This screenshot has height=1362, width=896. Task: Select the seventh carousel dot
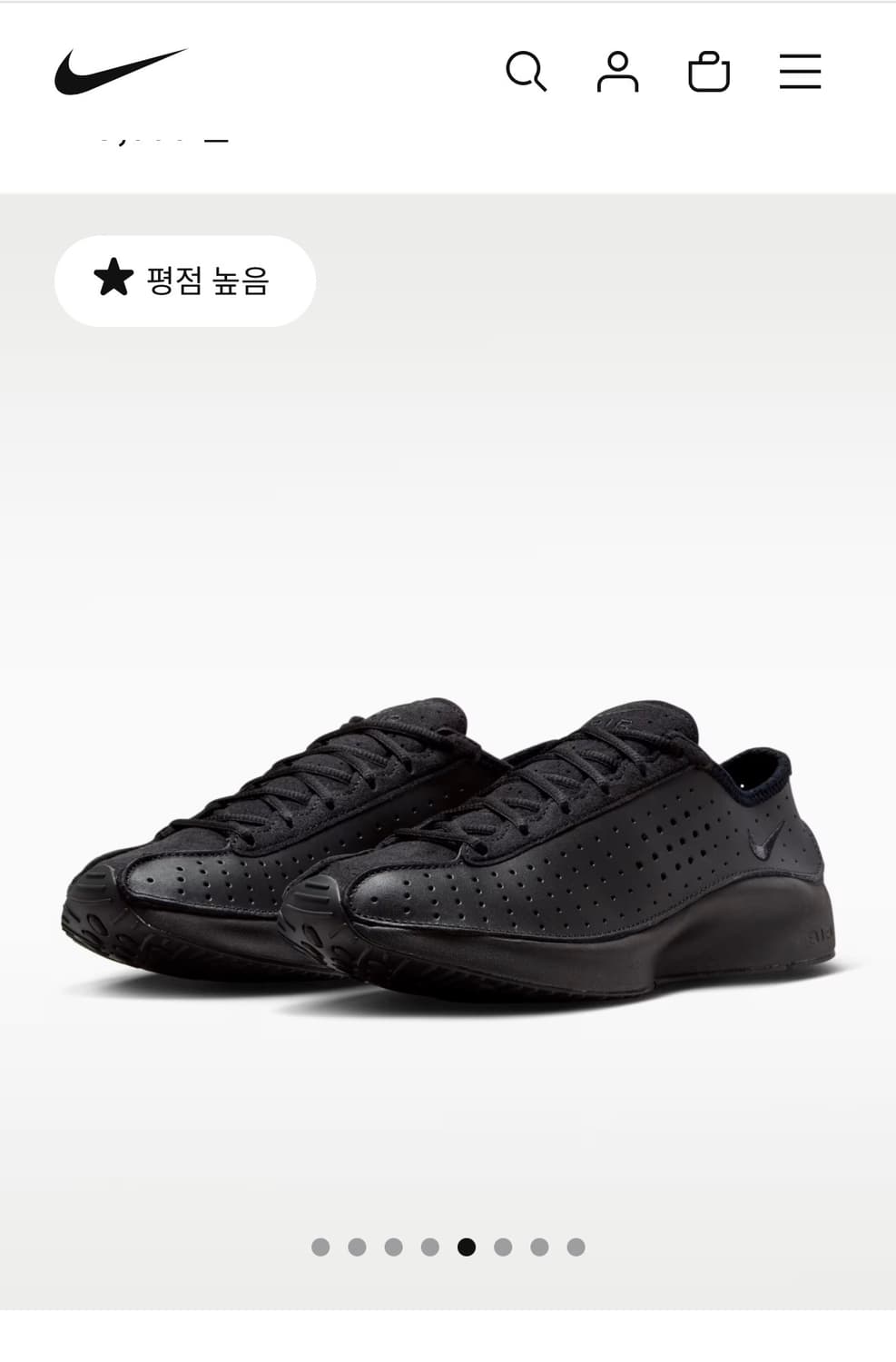(537, 1246)
